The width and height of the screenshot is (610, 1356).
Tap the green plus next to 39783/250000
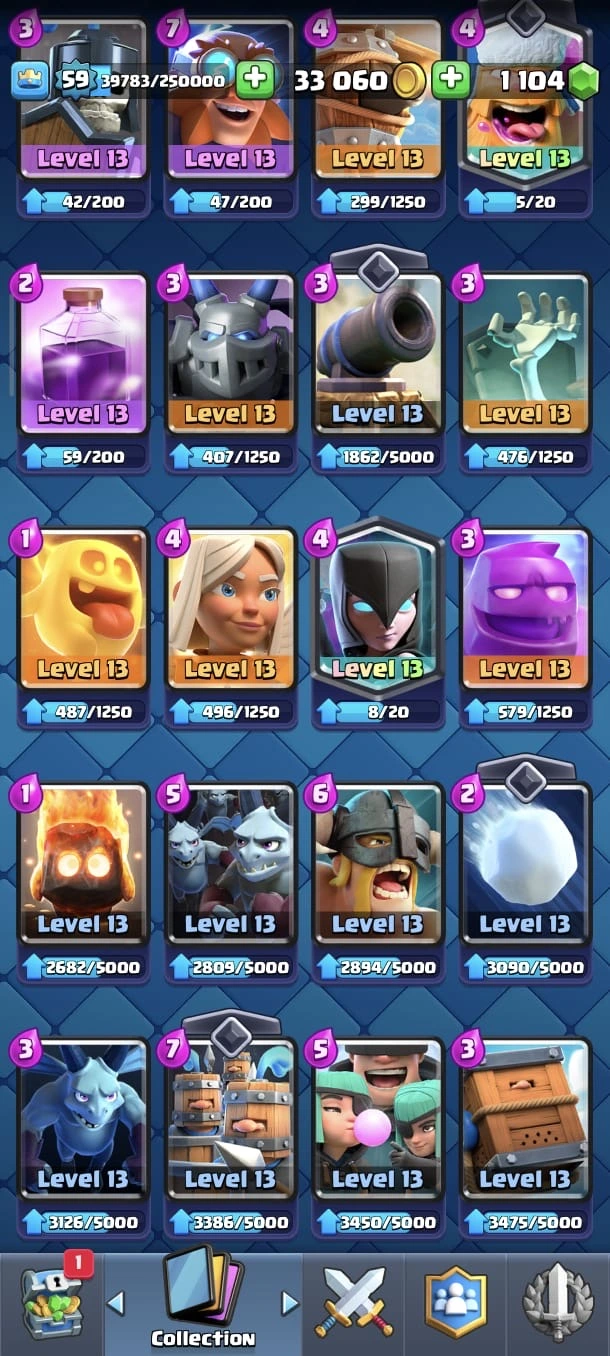(x=256, y=80)
